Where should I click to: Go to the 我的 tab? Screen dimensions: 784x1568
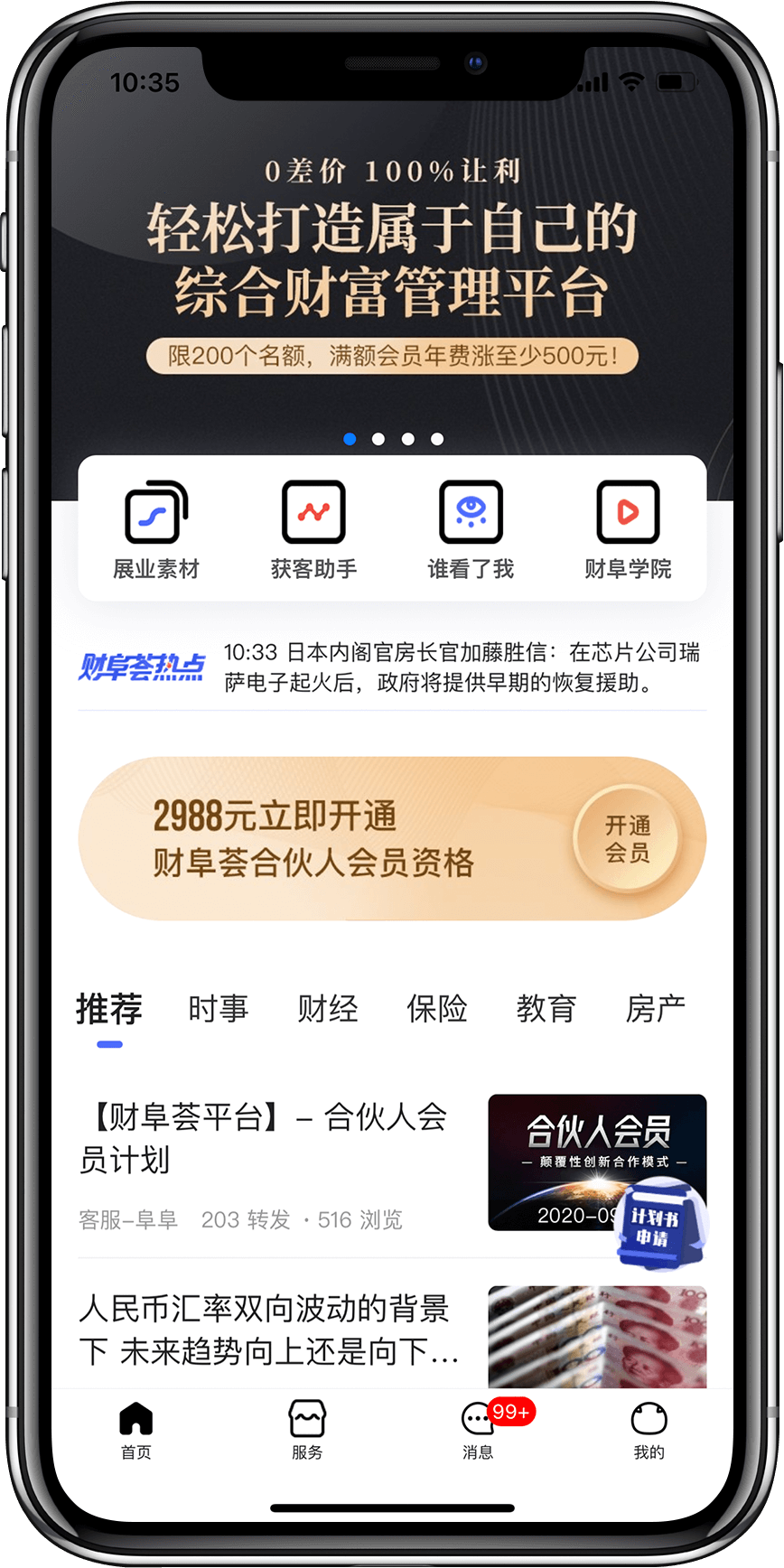[649, 1430]
